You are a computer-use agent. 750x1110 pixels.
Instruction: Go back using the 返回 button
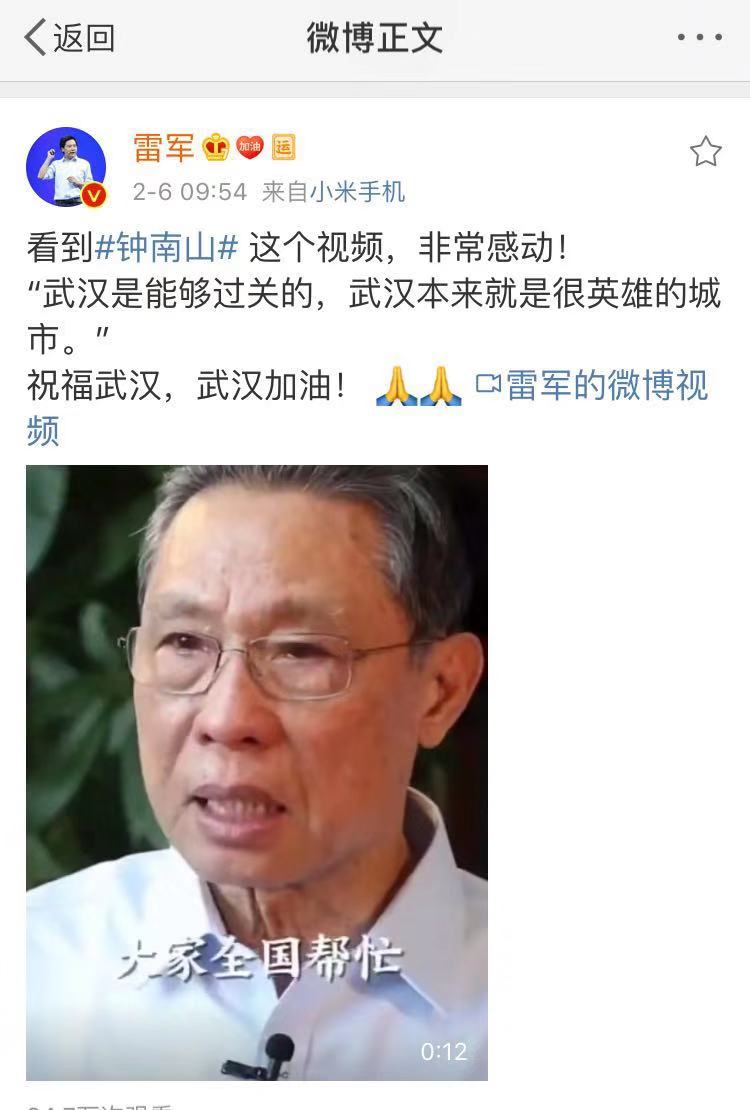(68, 38)
